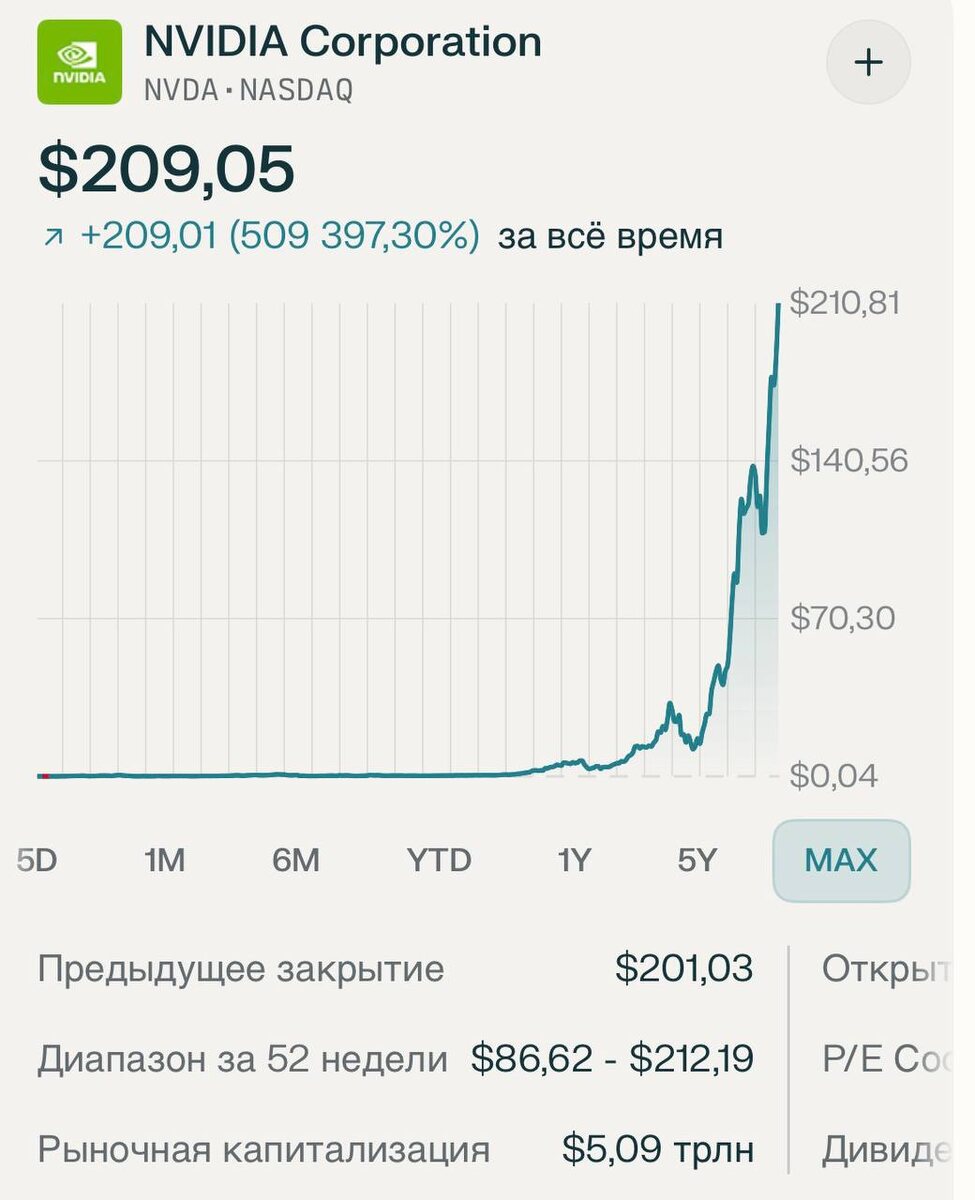
Task: Add NVIDIA with the plus button
Action: (x=868, y=62)
